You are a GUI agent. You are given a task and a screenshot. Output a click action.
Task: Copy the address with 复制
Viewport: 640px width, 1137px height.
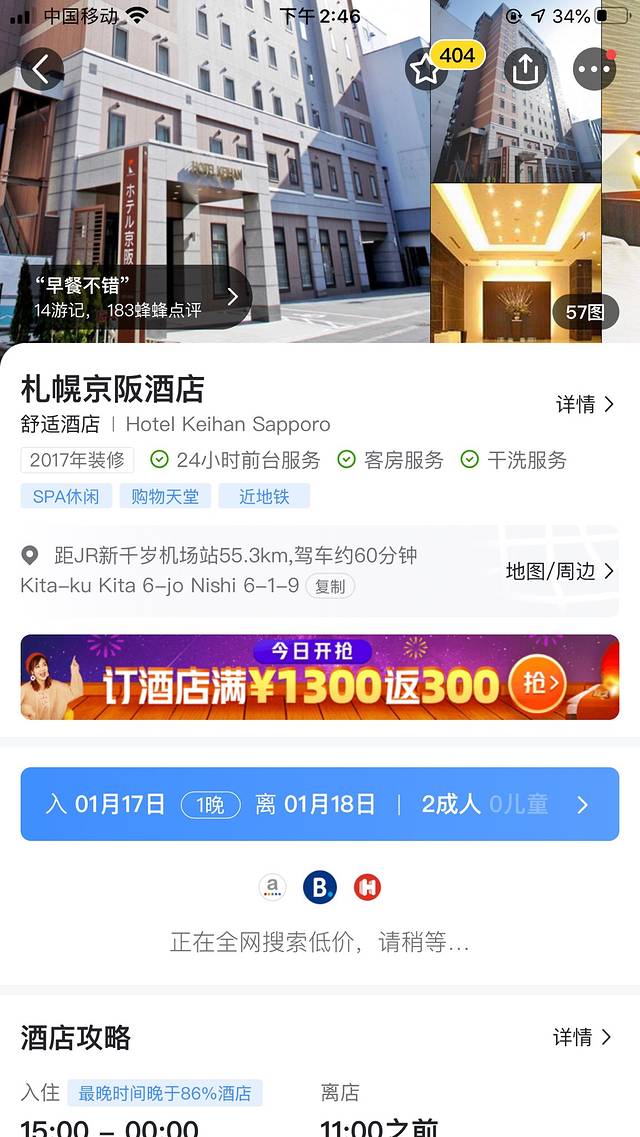pyautogui.click(x=330, y=586)
